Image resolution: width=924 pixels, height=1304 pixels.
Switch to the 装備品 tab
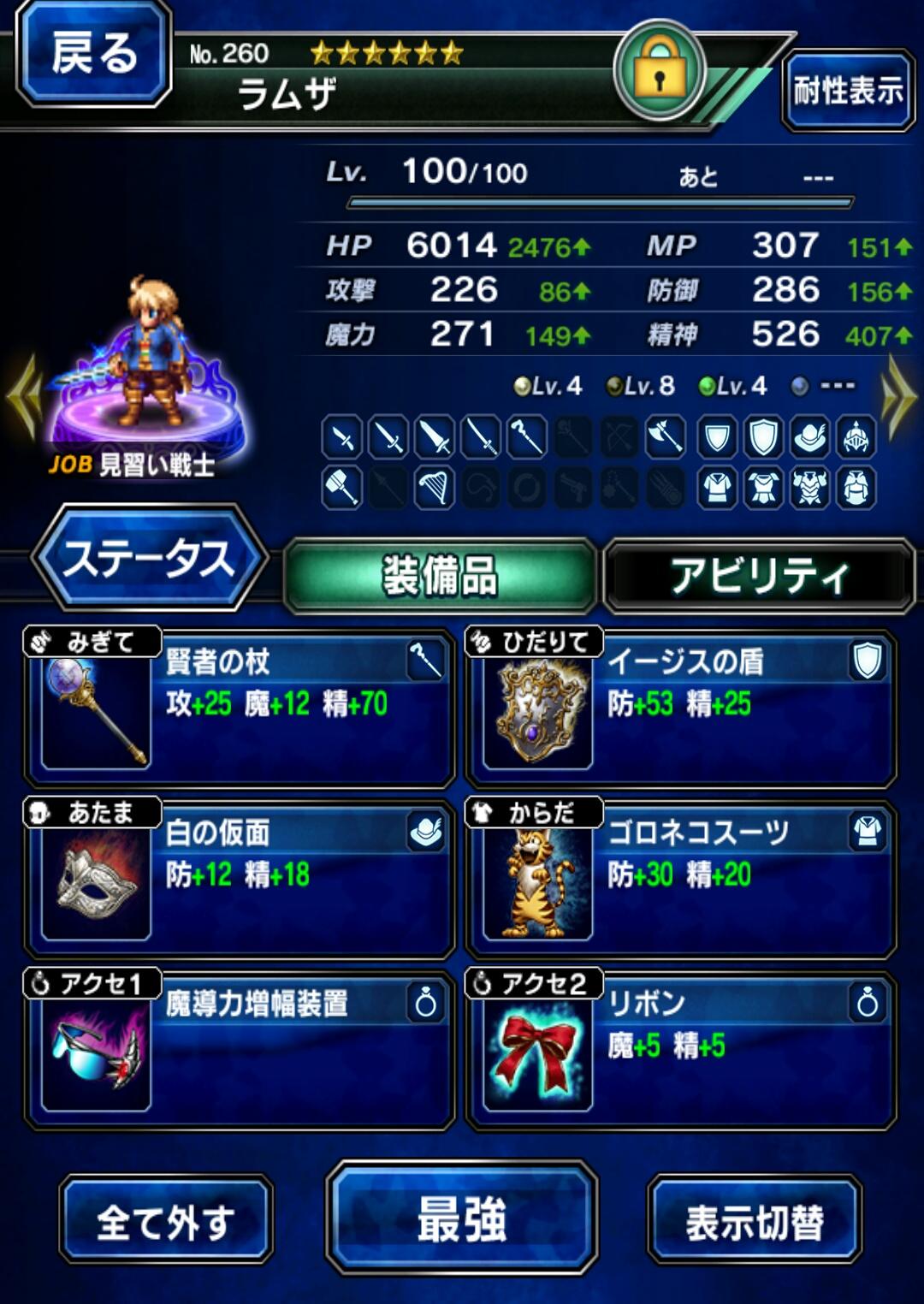(440, 575)
